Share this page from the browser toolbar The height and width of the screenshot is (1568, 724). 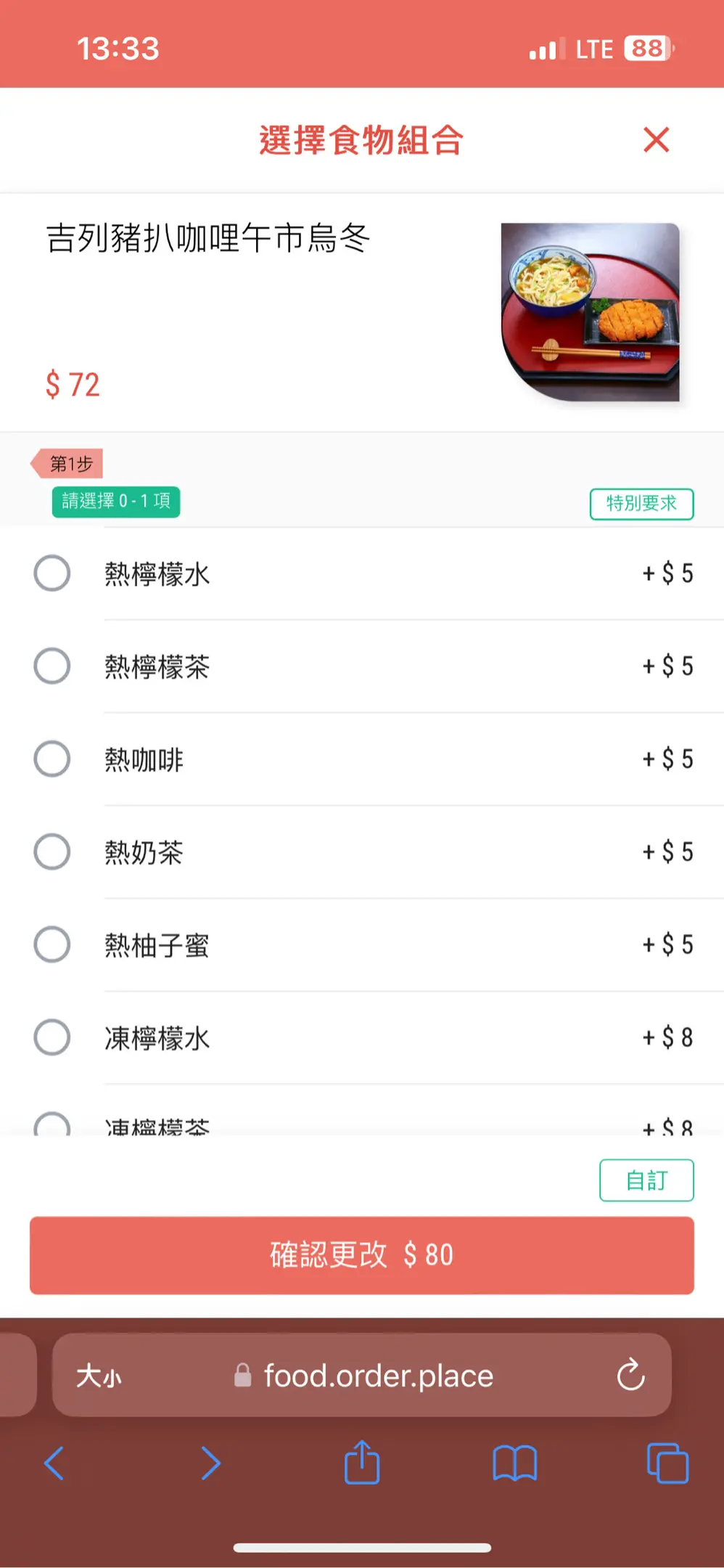(x=362, y=1463)
